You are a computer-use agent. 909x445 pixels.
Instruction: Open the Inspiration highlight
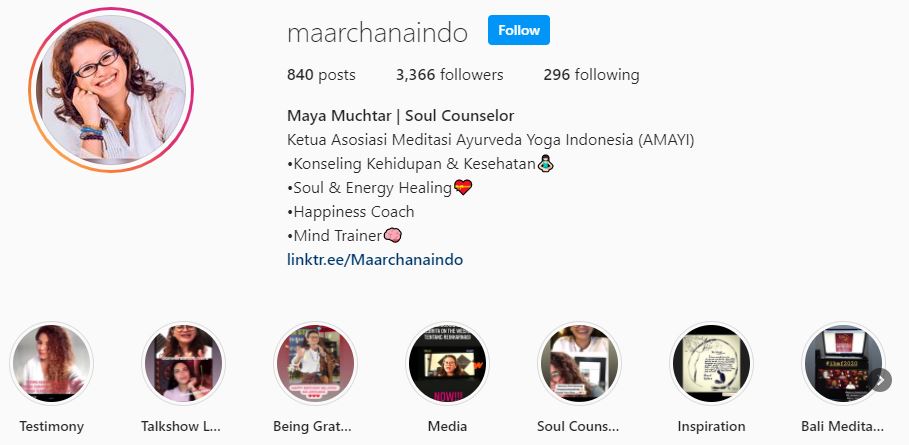coord(711,363)
